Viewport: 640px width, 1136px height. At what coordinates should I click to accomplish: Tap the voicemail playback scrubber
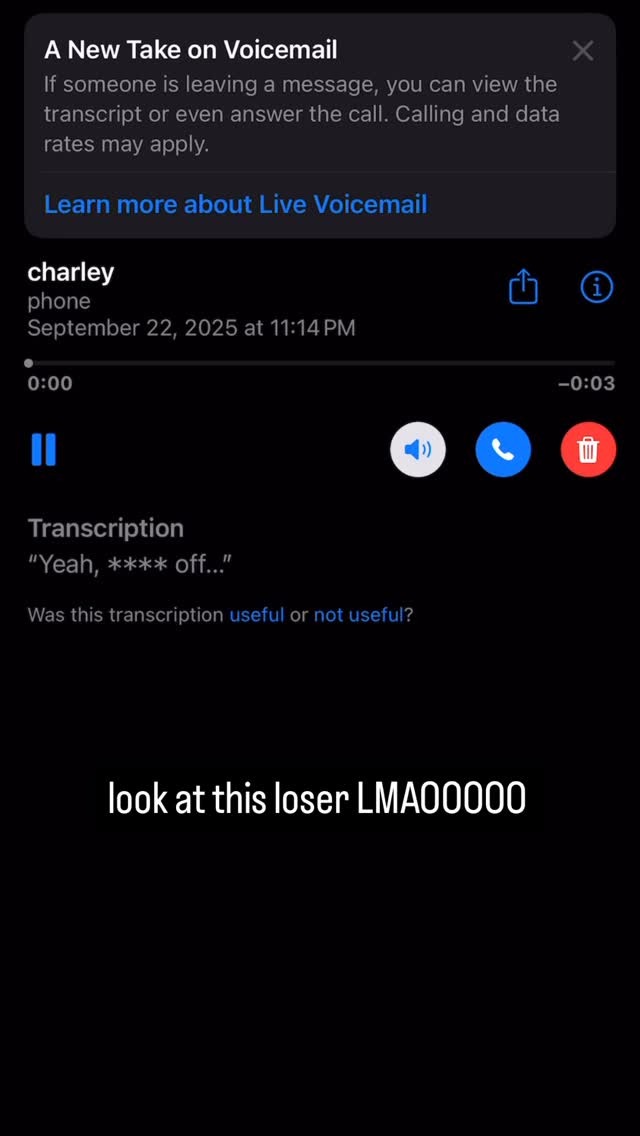coord(321,363)
